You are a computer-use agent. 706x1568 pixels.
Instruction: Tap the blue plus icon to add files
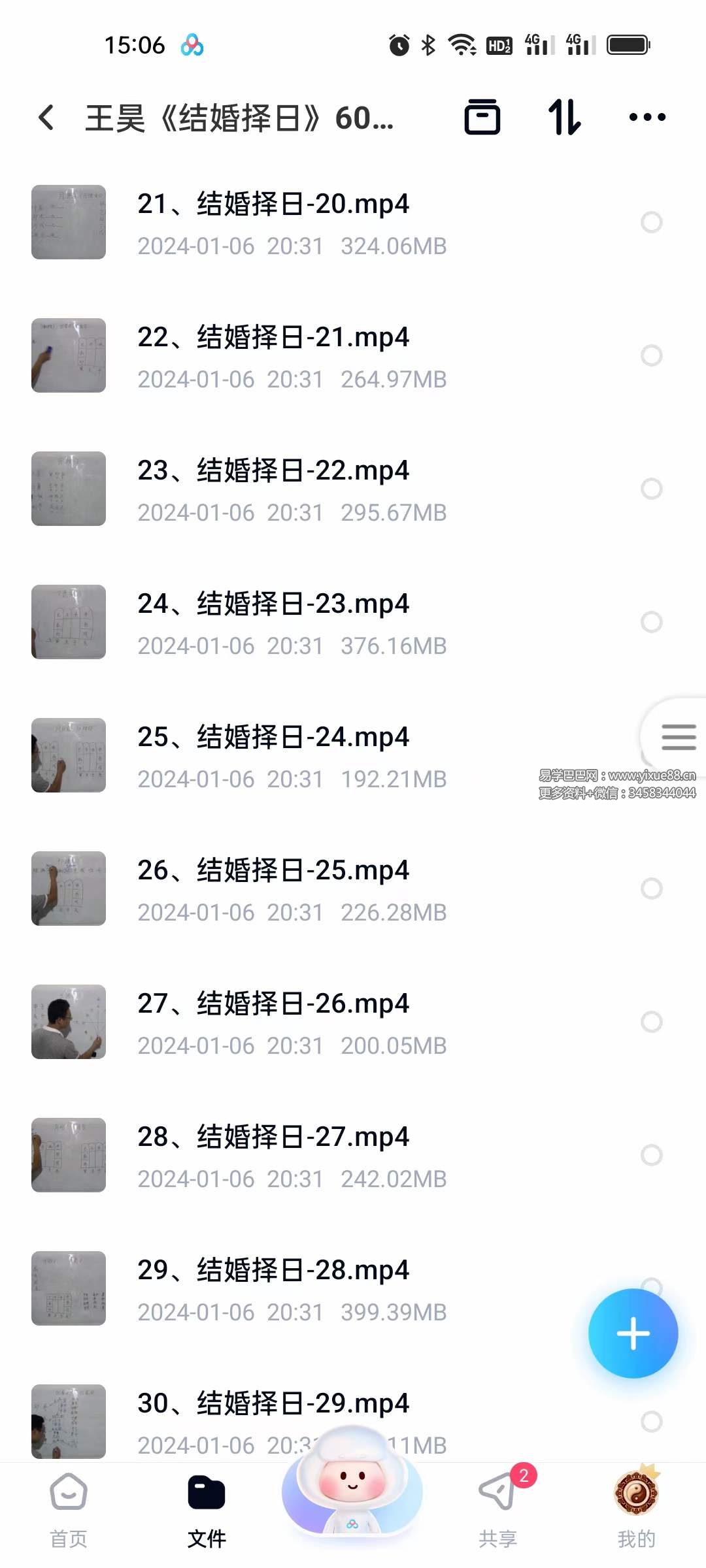coord(632,1333)
